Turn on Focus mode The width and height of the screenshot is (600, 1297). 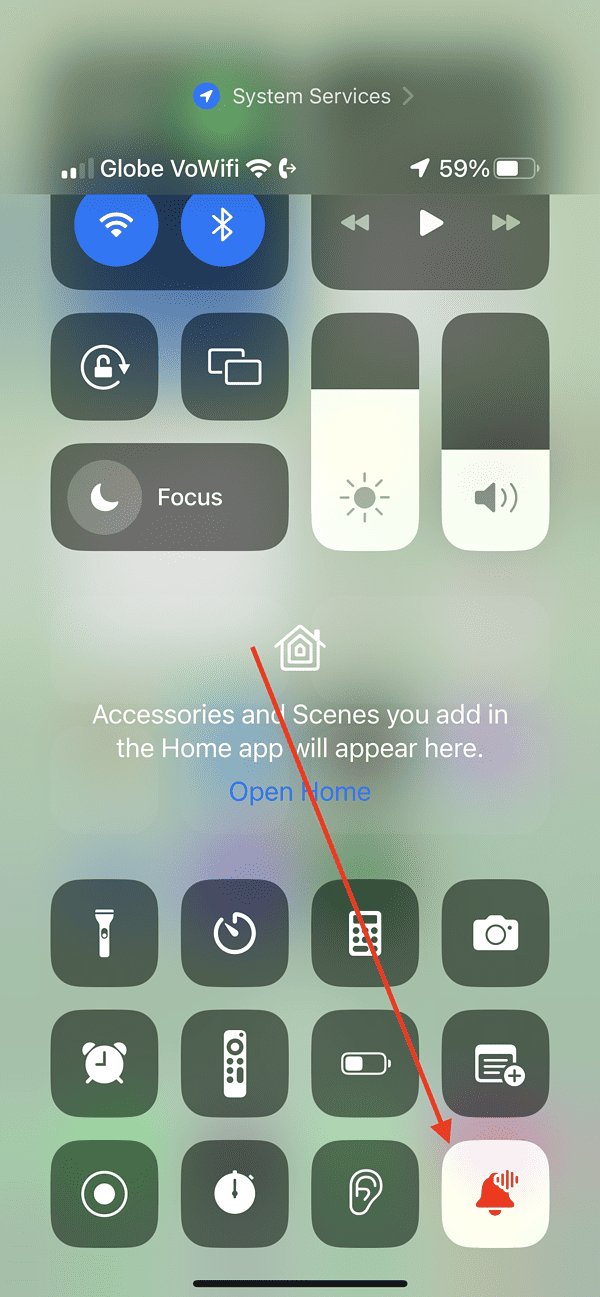169,497
